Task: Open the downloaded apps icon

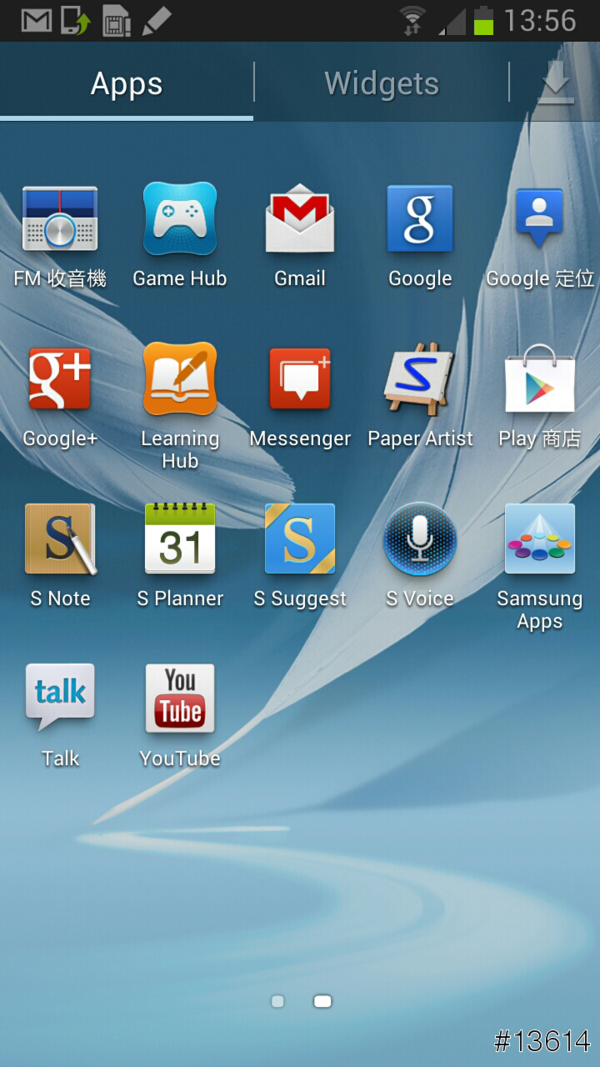Action: (x=556, y=84)
